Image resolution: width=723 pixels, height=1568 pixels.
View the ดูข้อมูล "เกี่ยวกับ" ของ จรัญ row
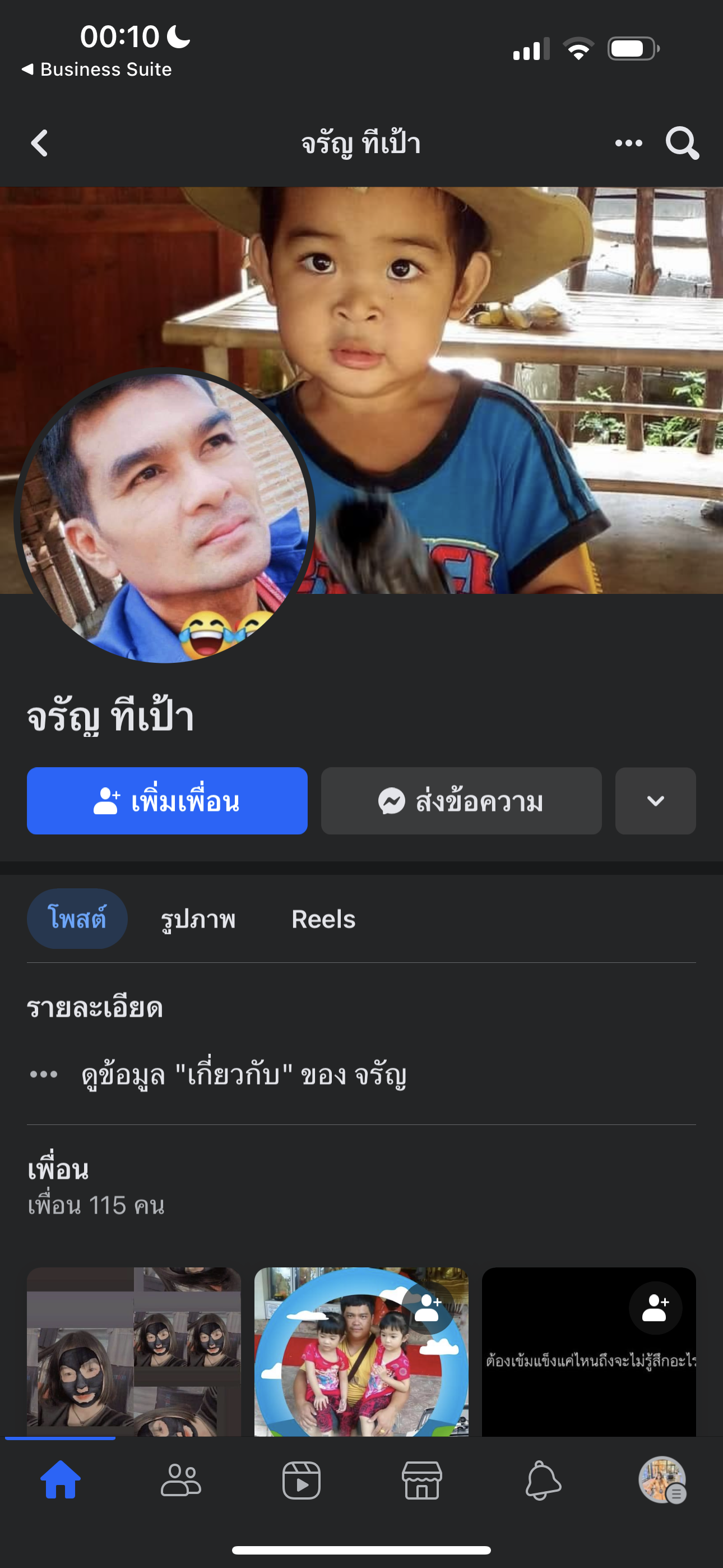(x=243, y=1075)
